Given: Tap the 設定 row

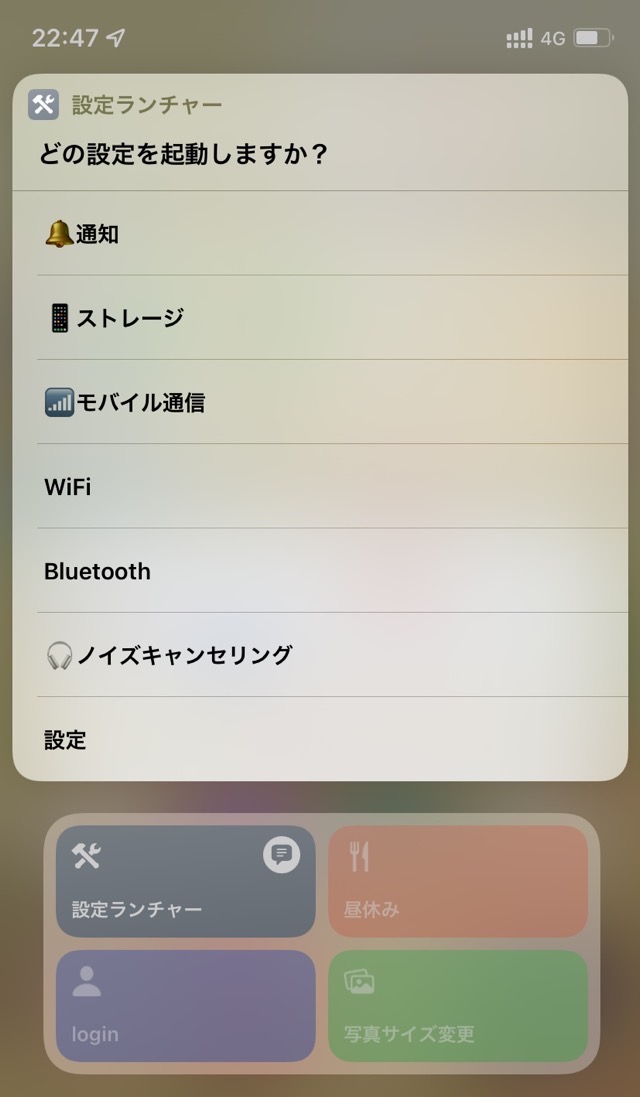Looking at the screenshot, I should pos(320,740).
